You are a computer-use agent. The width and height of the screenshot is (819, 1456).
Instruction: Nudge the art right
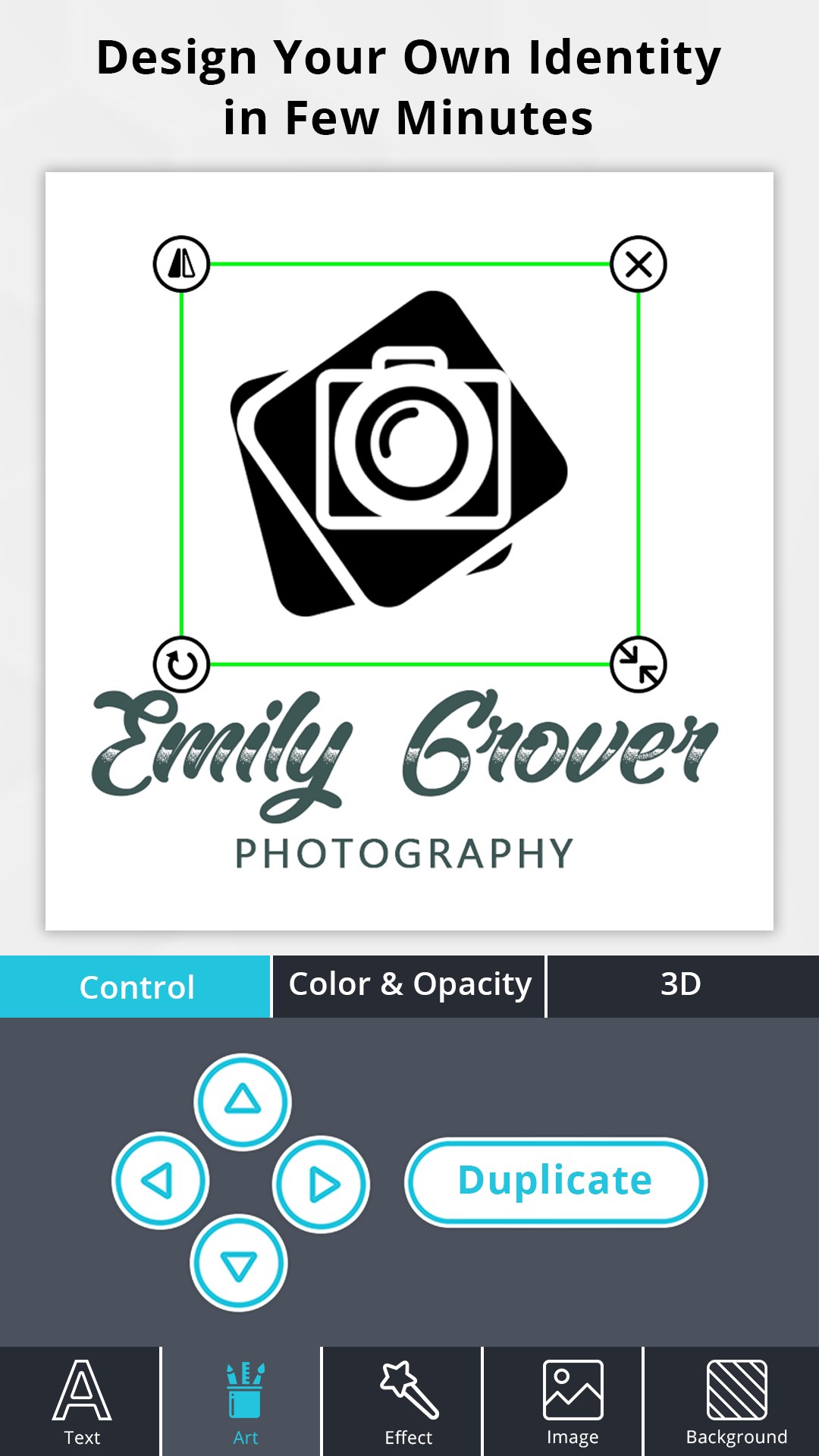[322, 1184]
